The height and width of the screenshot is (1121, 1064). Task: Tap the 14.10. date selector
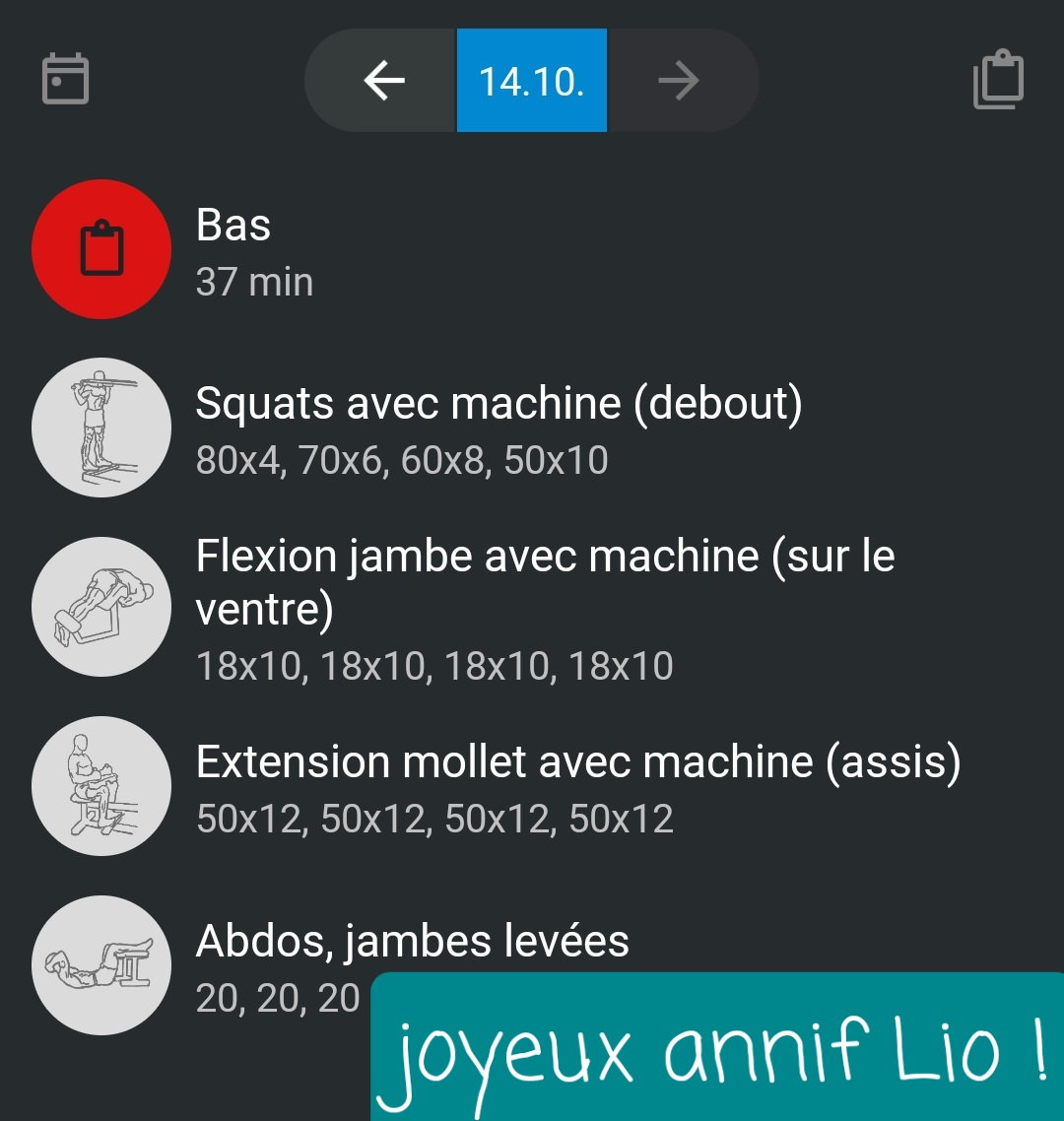532,81
